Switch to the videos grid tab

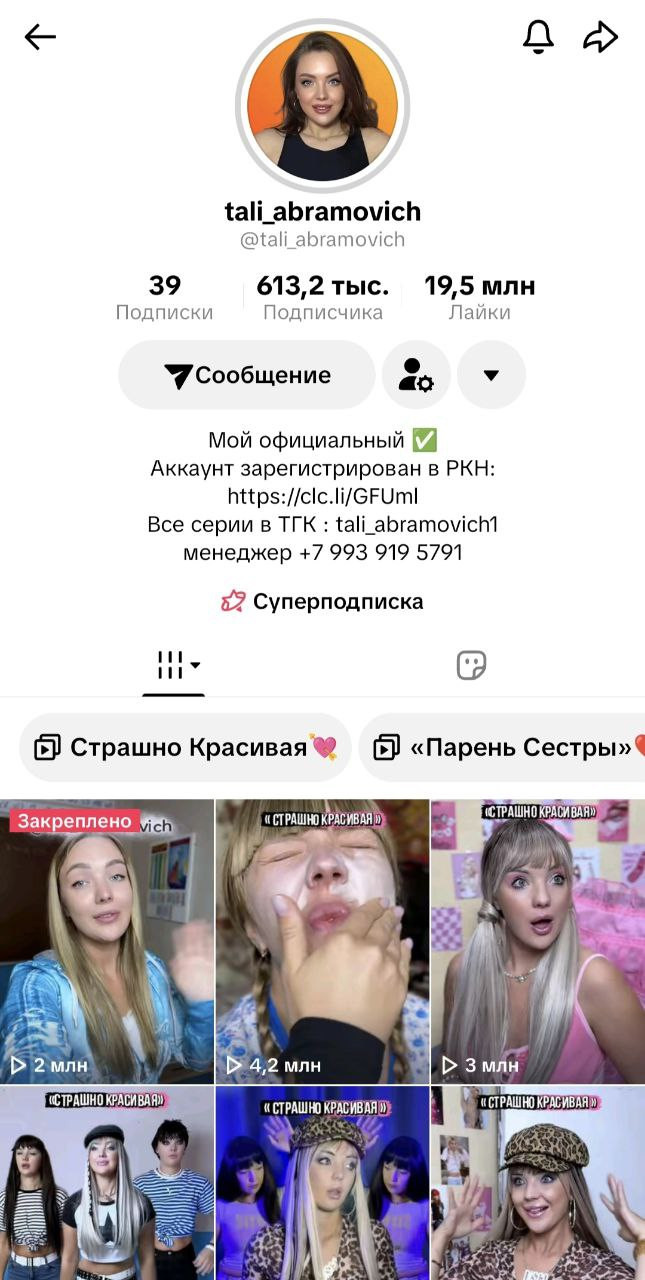[x=174, y=665]
